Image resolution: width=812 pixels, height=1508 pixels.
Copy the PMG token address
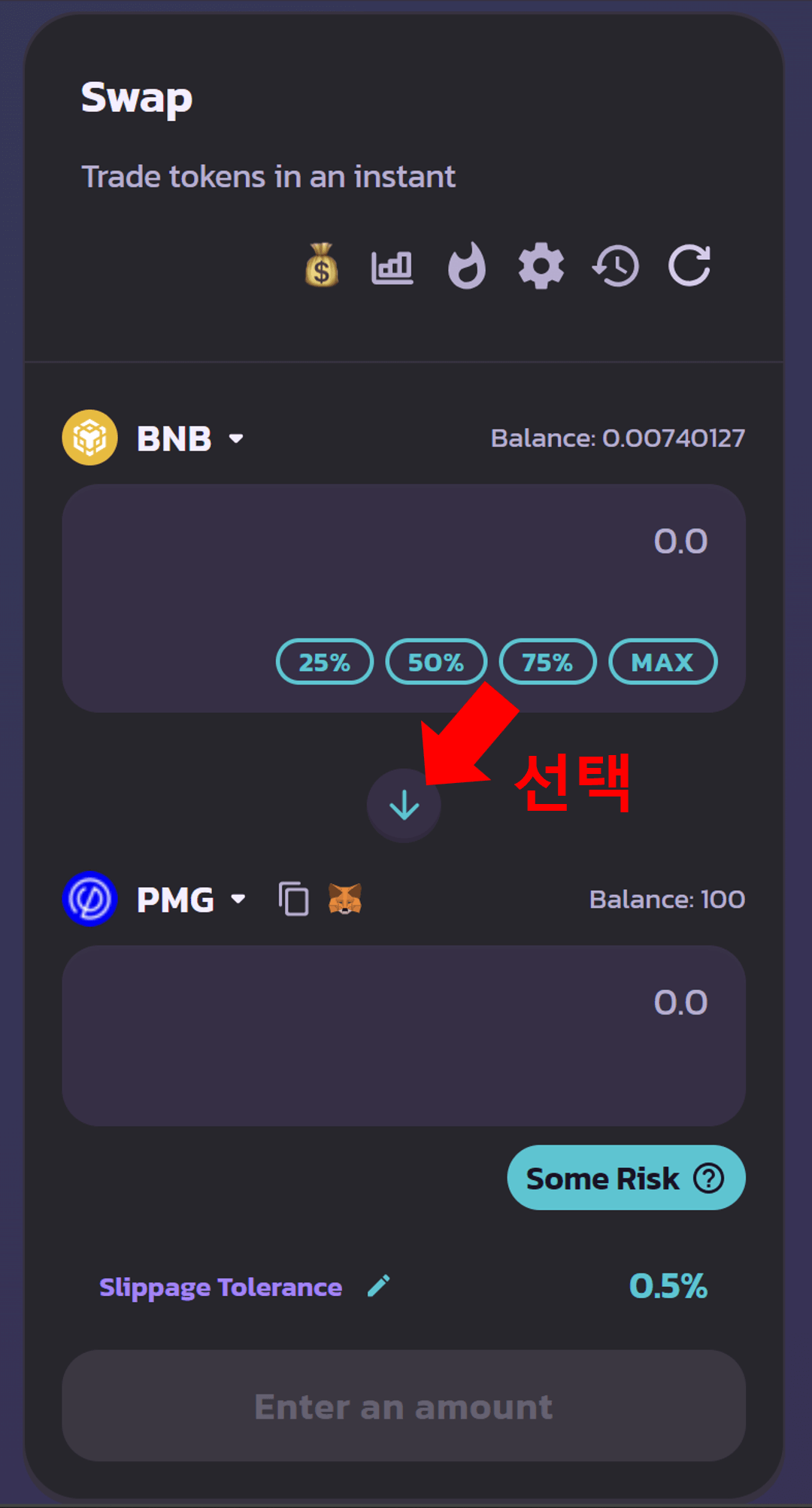295,898
